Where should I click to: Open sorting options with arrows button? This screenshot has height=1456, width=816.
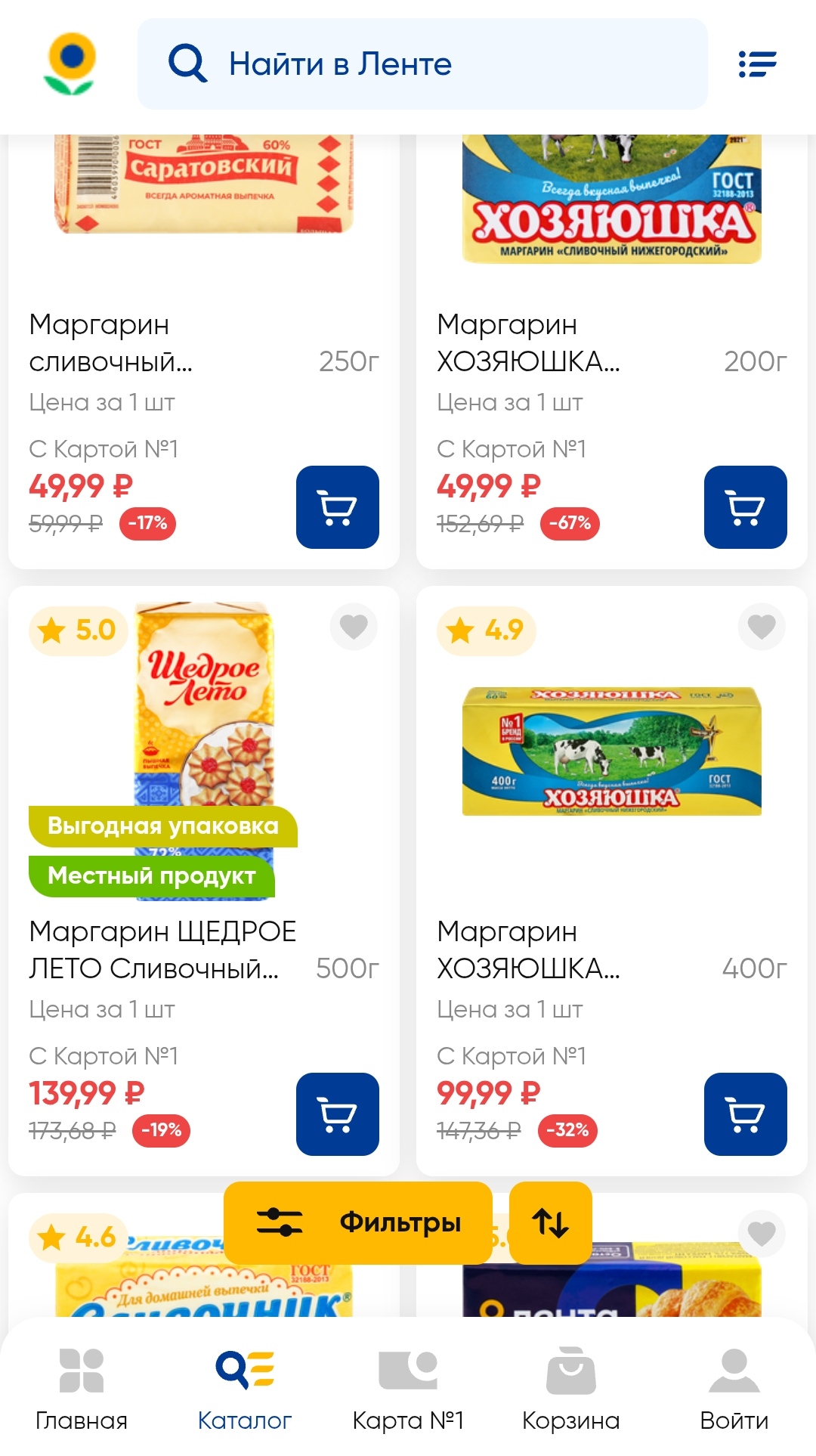click(x=550, y=1222)
